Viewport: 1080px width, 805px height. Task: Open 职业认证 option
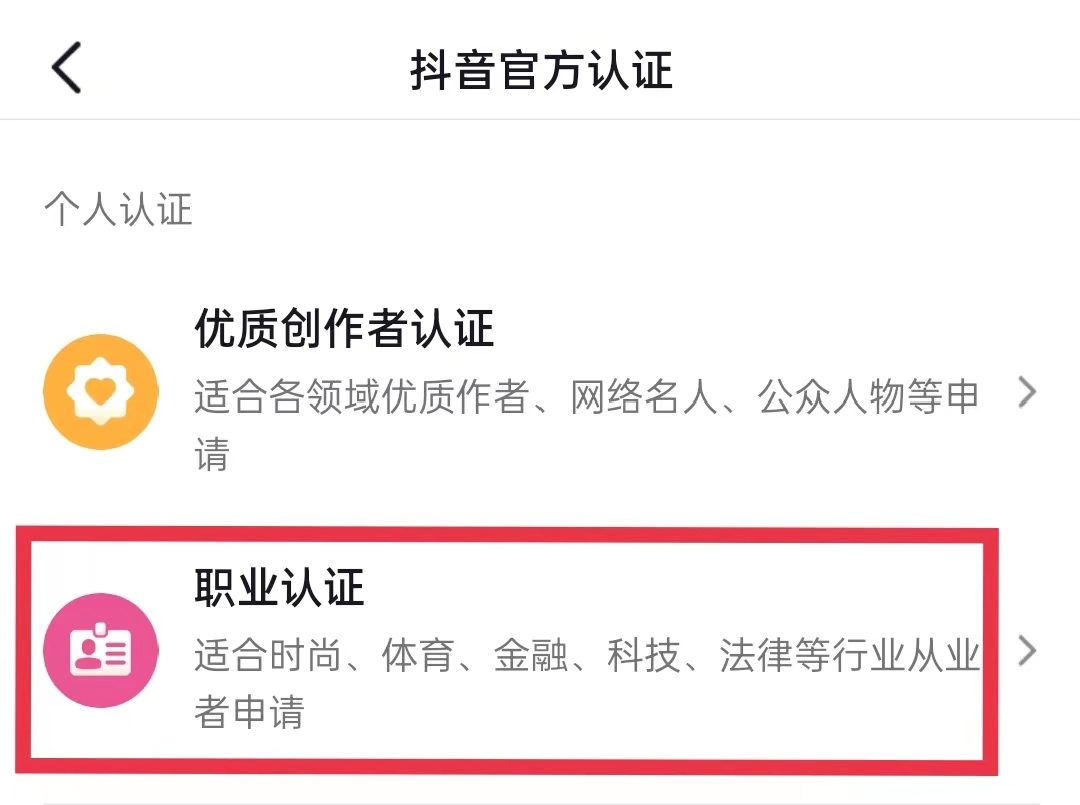click(x=540, y=650)
